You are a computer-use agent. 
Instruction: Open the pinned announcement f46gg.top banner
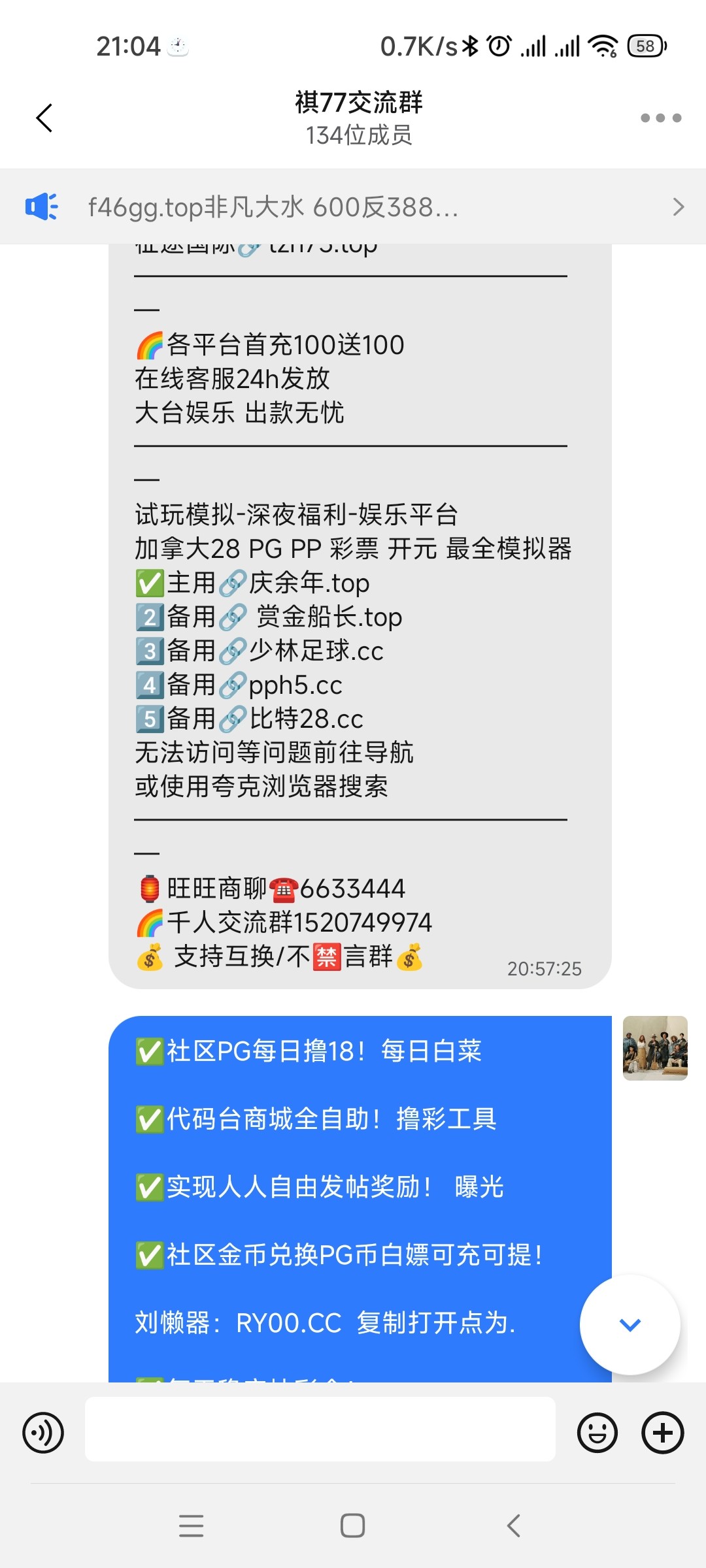(x=353, y=207)
